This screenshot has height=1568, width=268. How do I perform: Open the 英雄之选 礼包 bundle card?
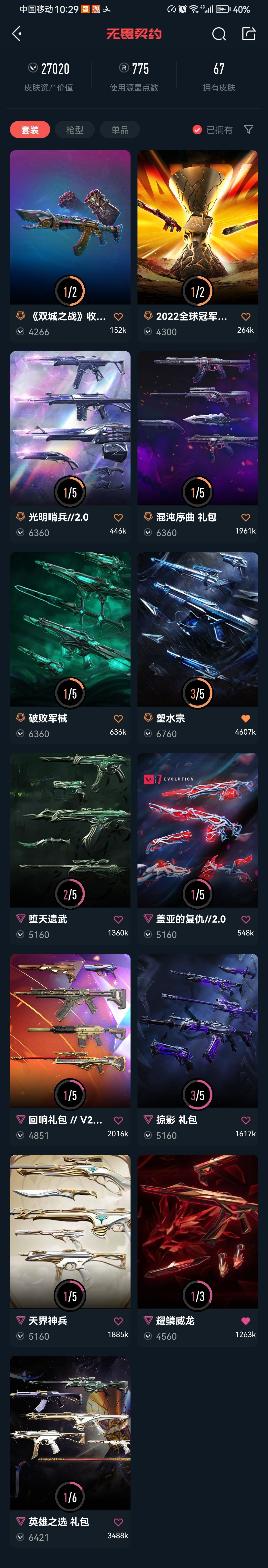coord(70,1432)
